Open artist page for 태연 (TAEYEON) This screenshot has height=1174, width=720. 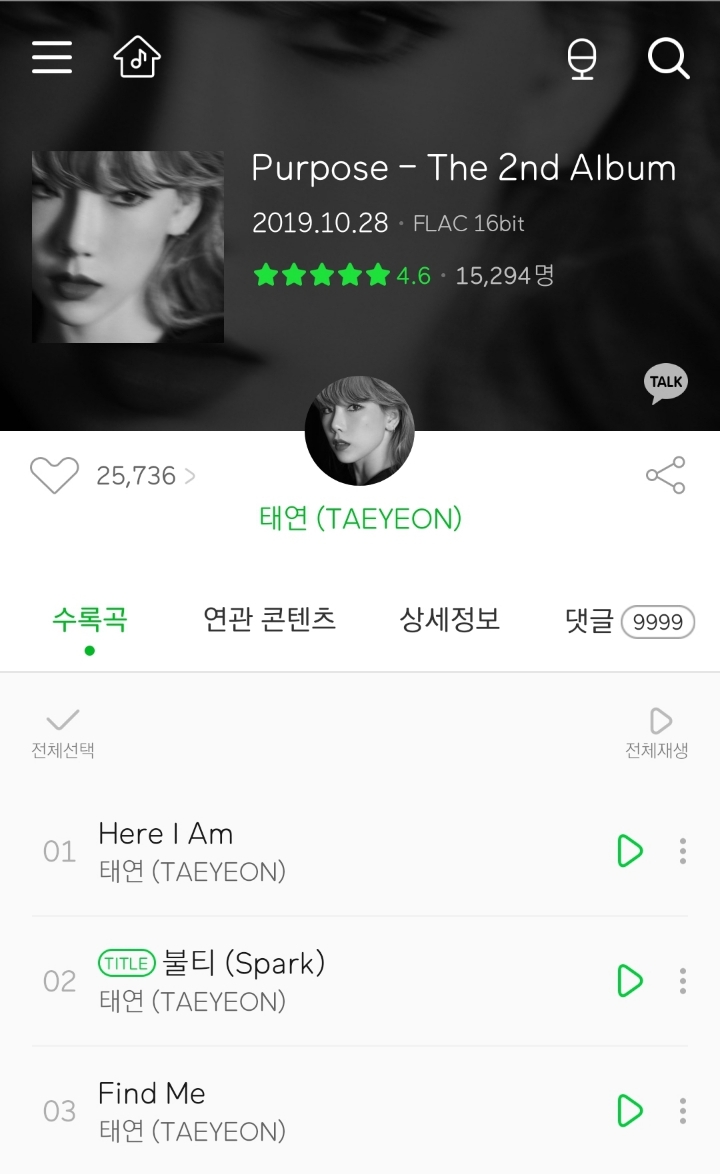pos(360,517)
